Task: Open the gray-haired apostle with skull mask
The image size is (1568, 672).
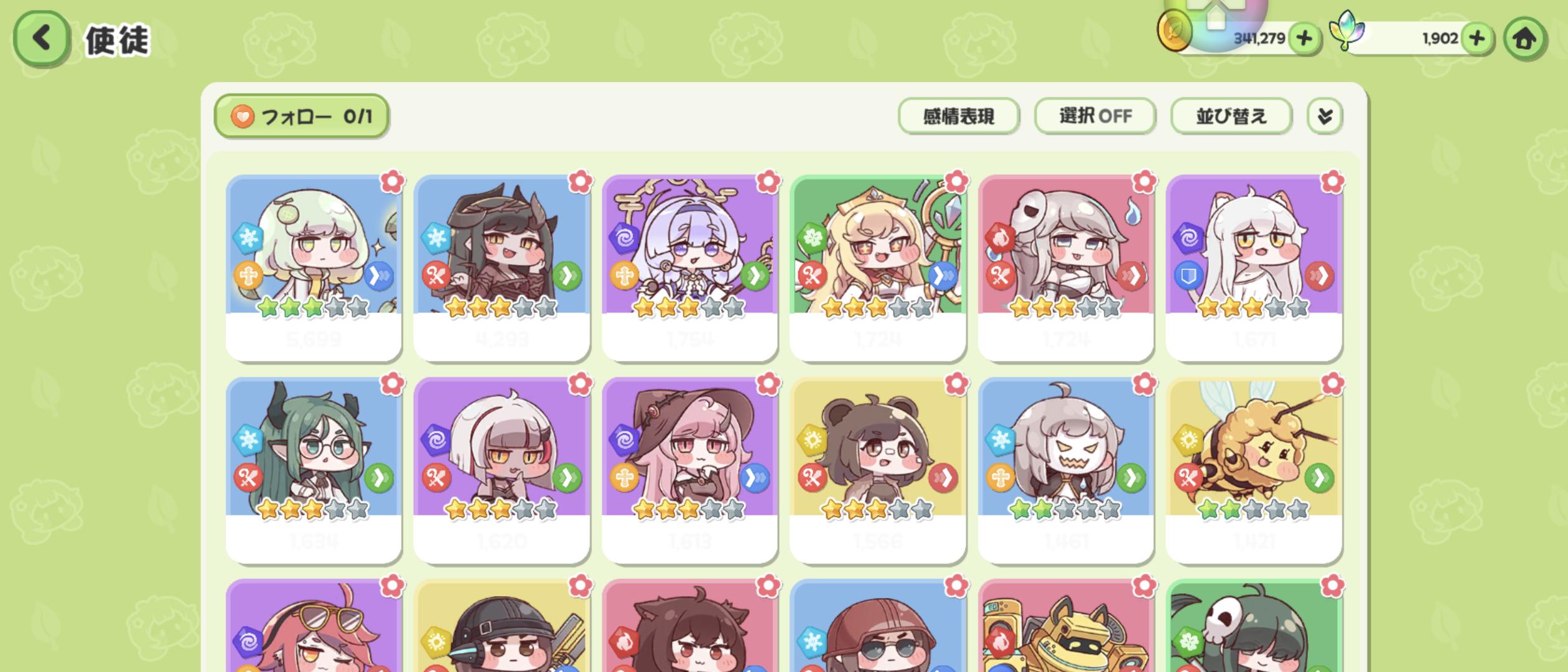Action: coord(1065,261)
